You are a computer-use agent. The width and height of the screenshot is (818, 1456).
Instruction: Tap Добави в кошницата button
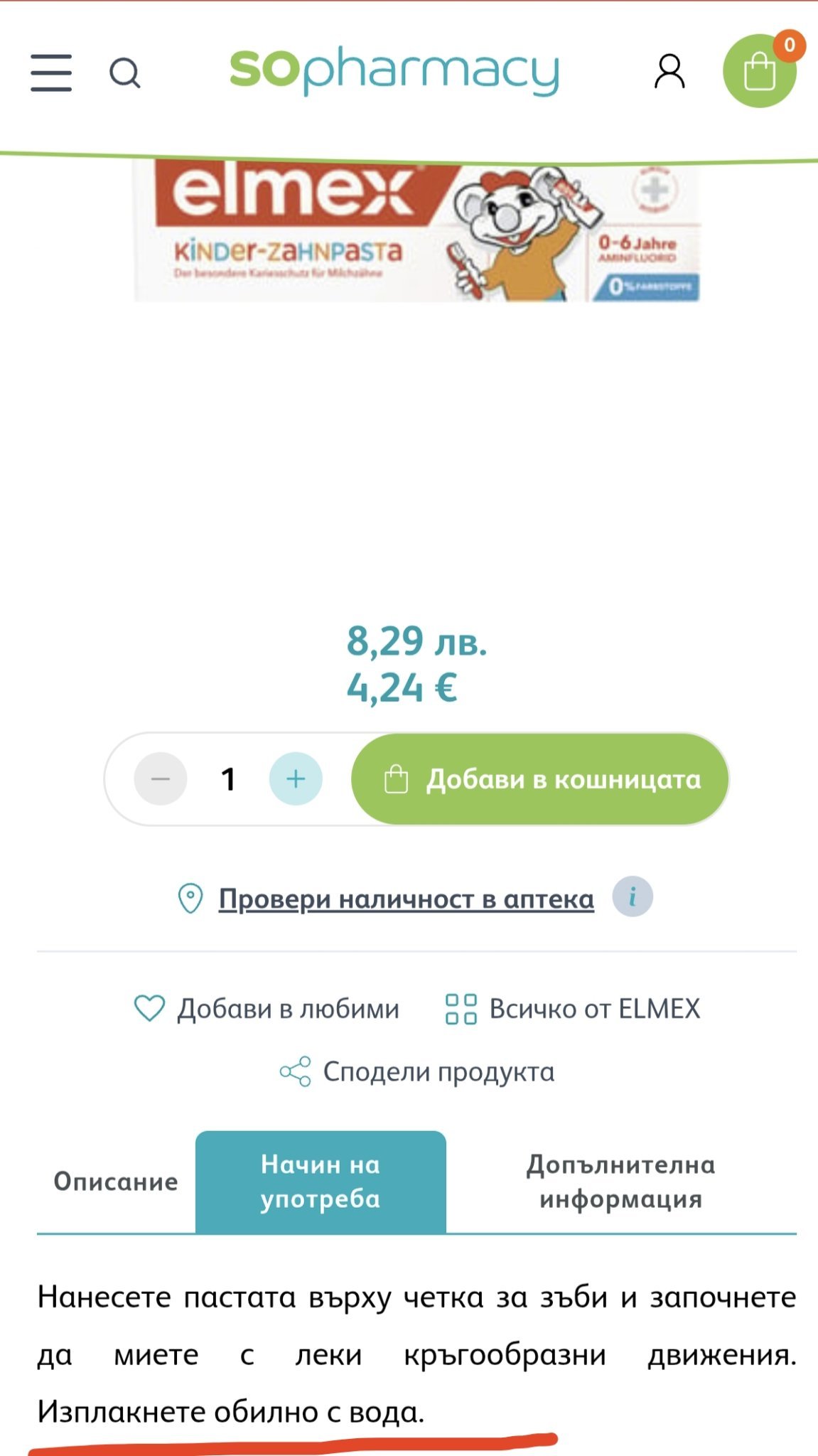540,779
